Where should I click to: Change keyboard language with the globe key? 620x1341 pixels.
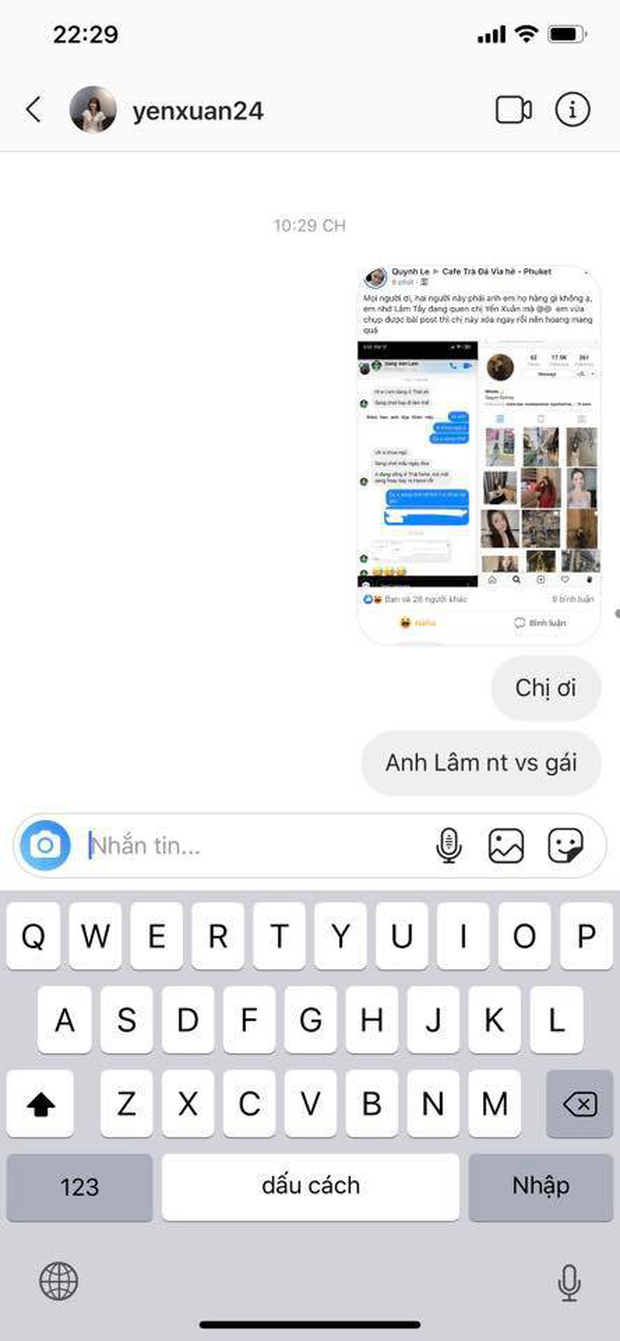pyautogui.click(x=59, y=1279)
